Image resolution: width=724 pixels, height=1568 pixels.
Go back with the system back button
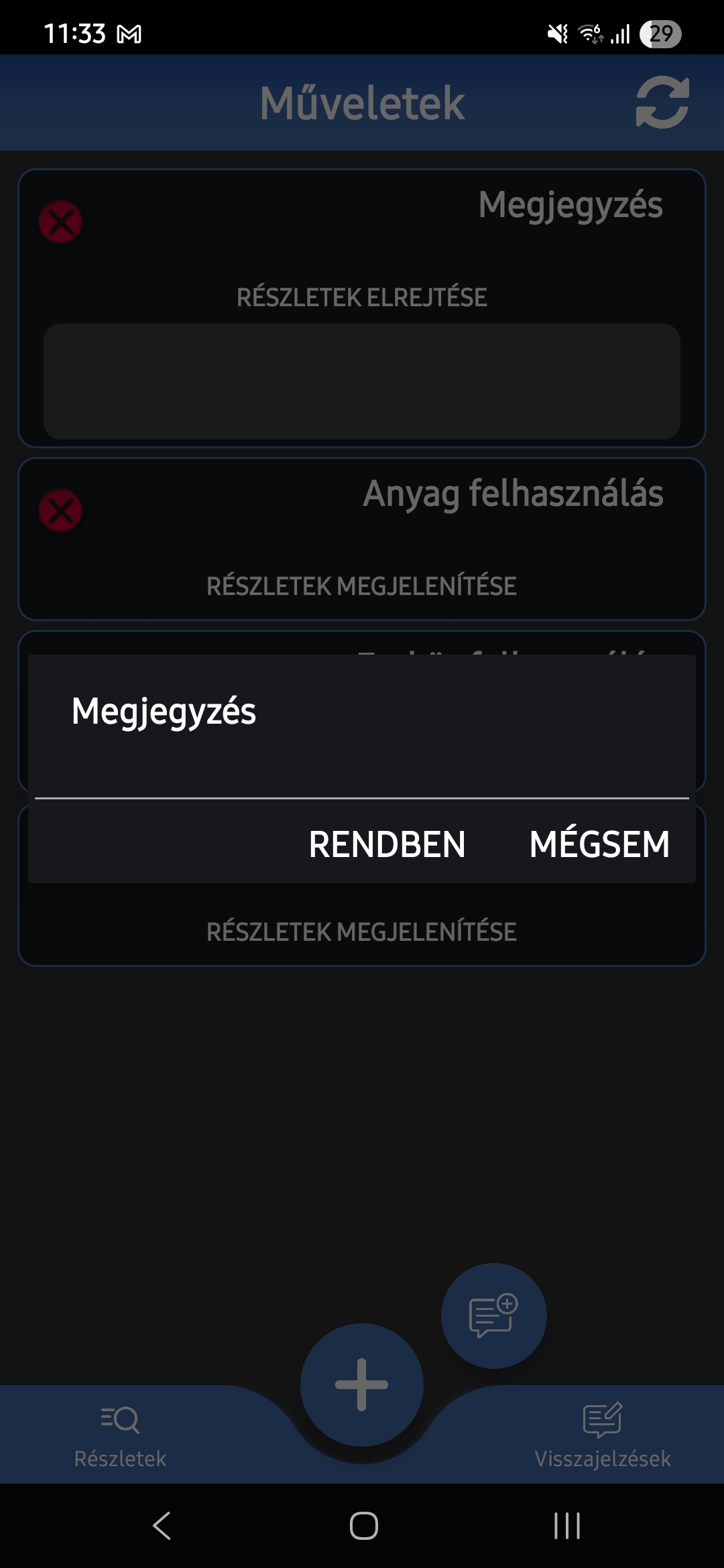[x=162, y=1526]
